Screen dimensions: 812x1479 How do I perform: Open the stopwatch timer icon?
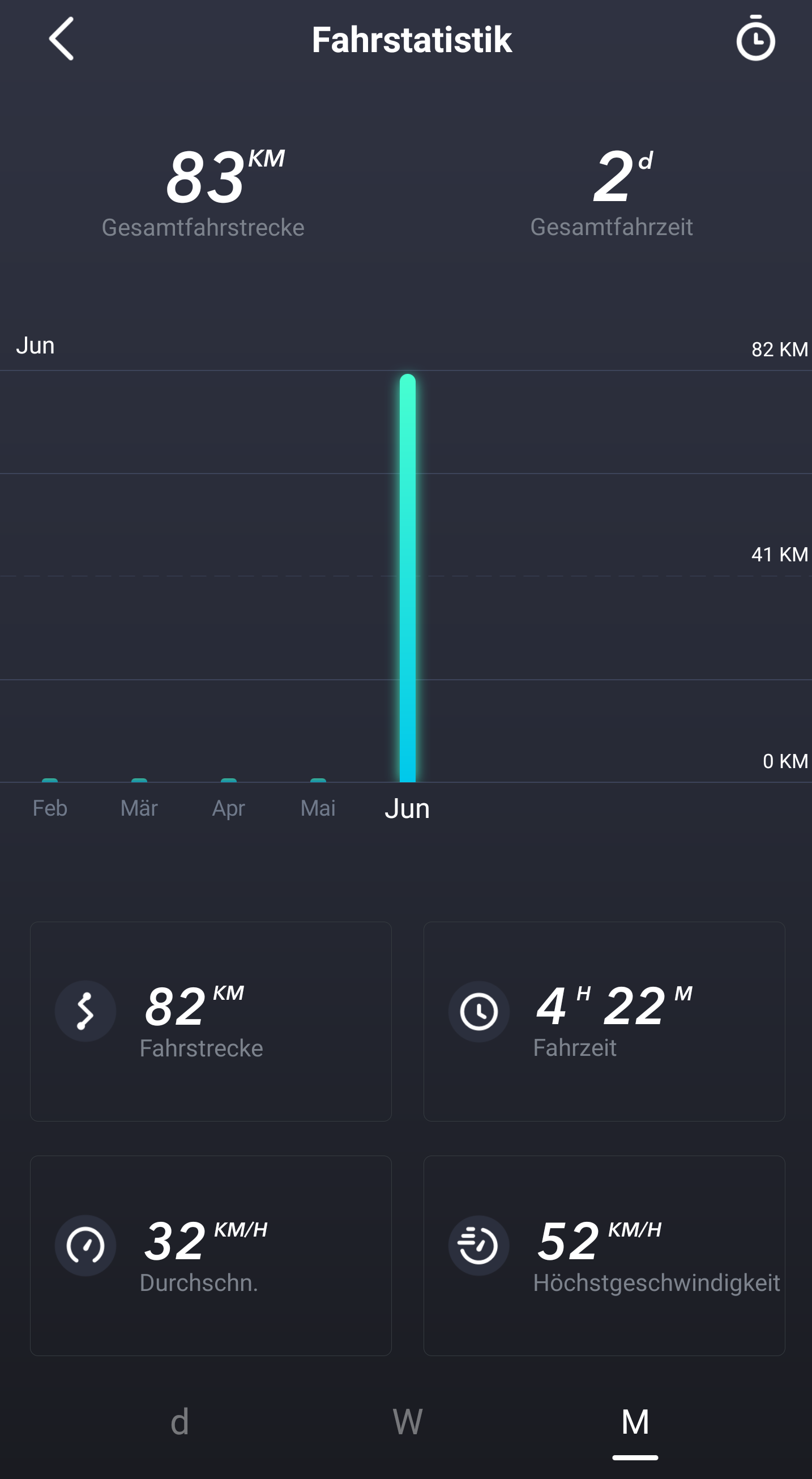pos(755,39)
